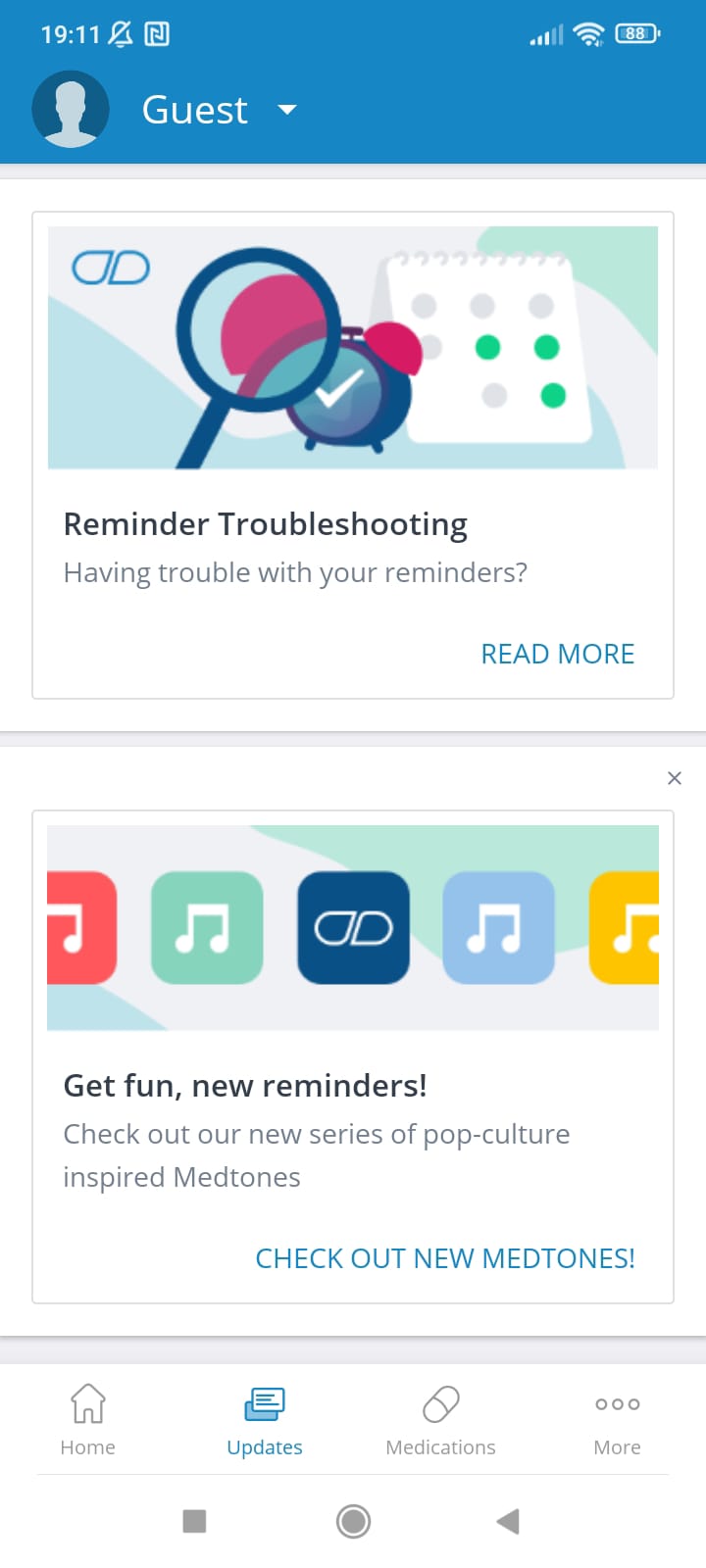The width and height of the screenshot is (706, 1568).
Task: Open recent apps with the square button
Action: pyautogui.click(x=194, y=1521)
